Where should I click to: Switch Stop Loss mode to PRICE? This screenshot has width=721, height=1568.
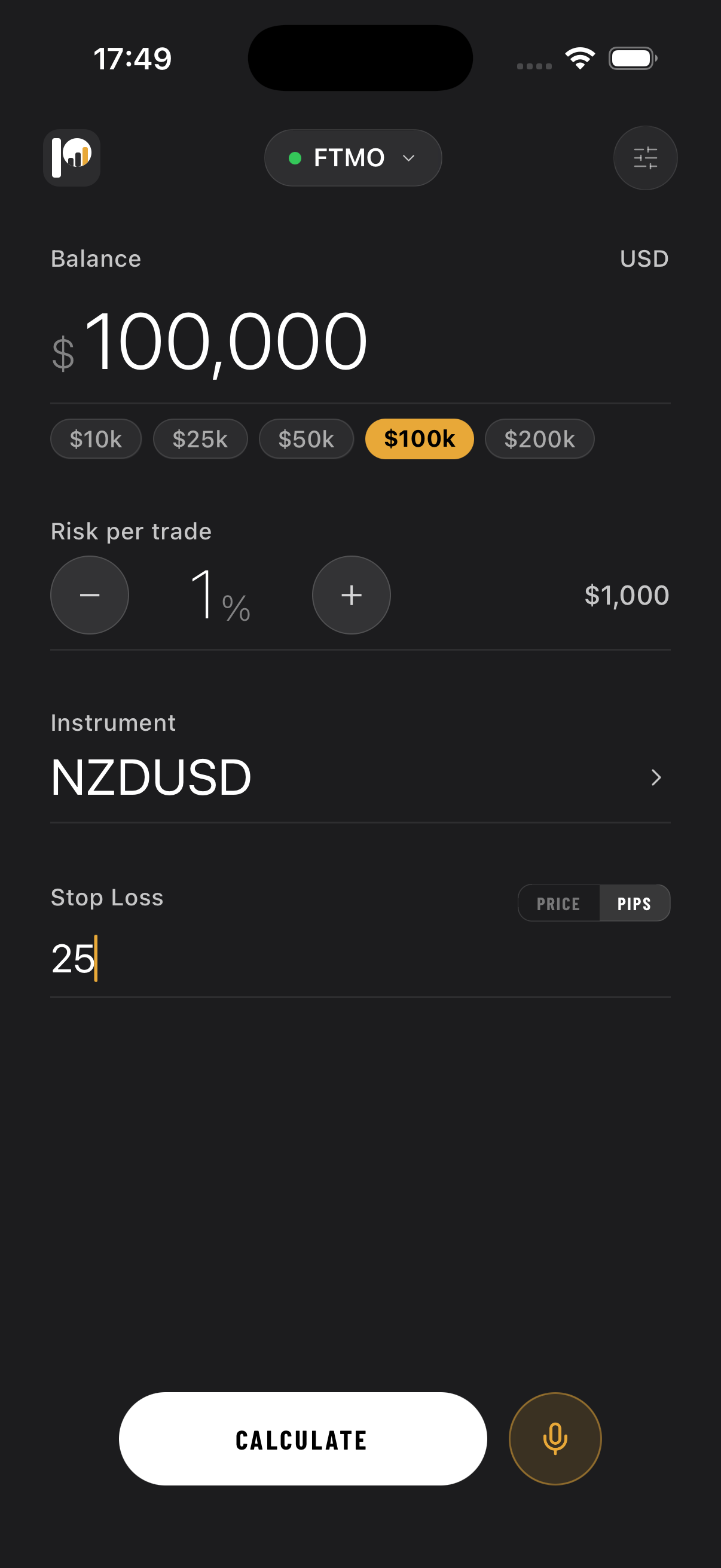(x=557, y=903)
